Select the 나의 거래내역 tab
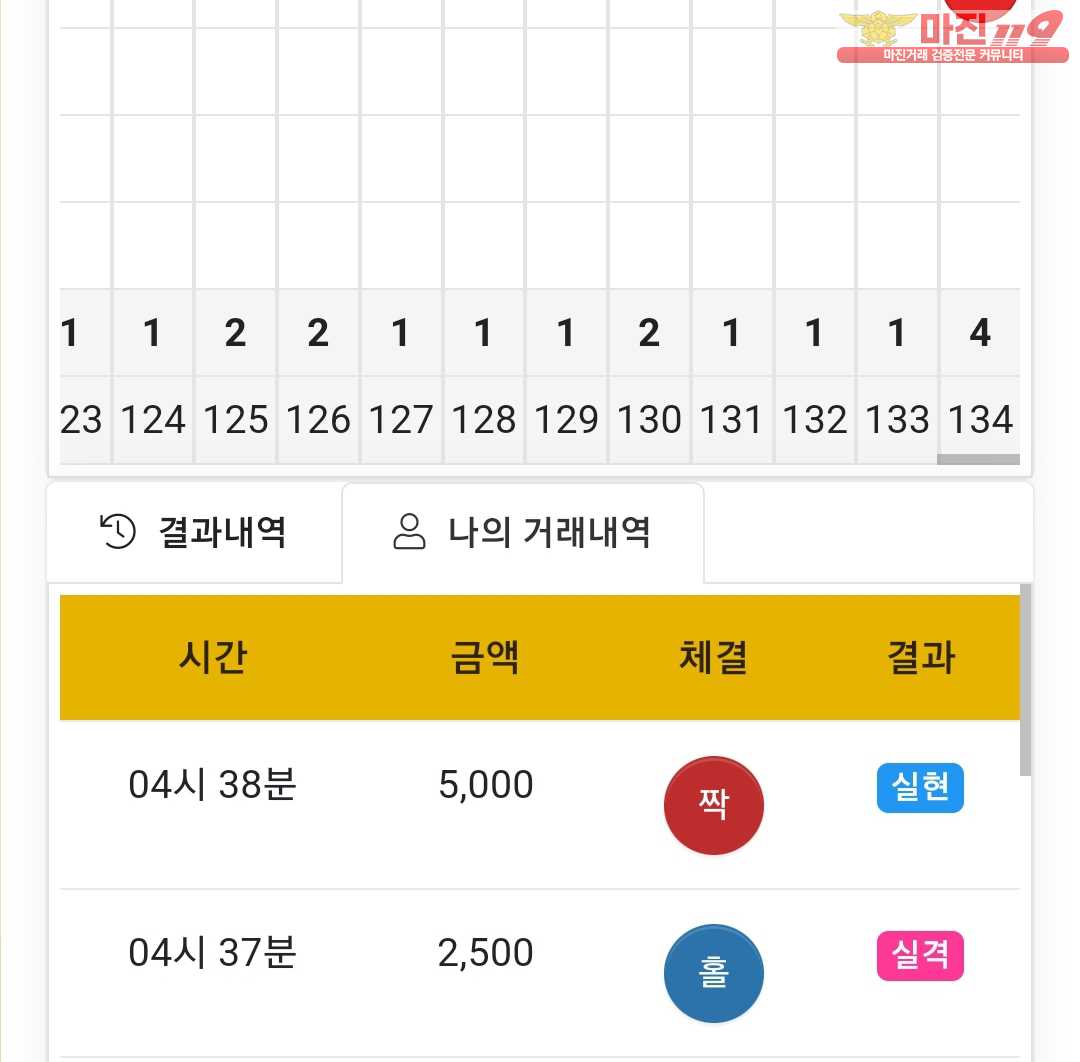Screen dimensions: 1080x1062 point(523,532)
